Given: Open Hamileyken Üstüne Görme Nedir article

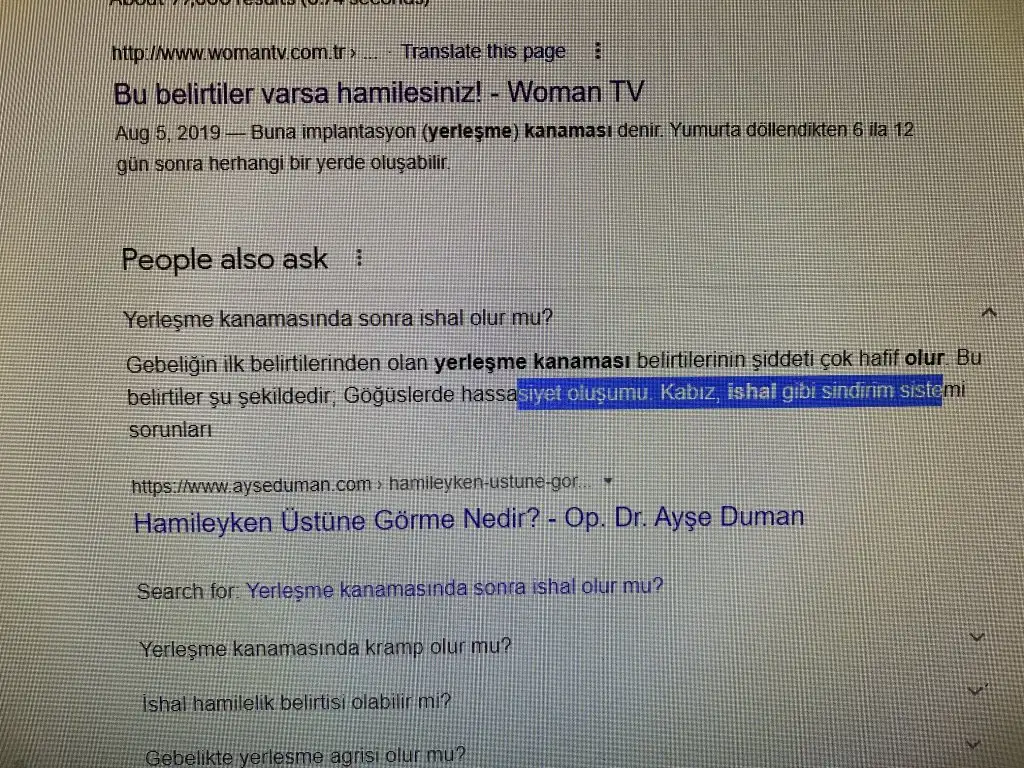Looking at the screenshot, I should tap(468, 519).
